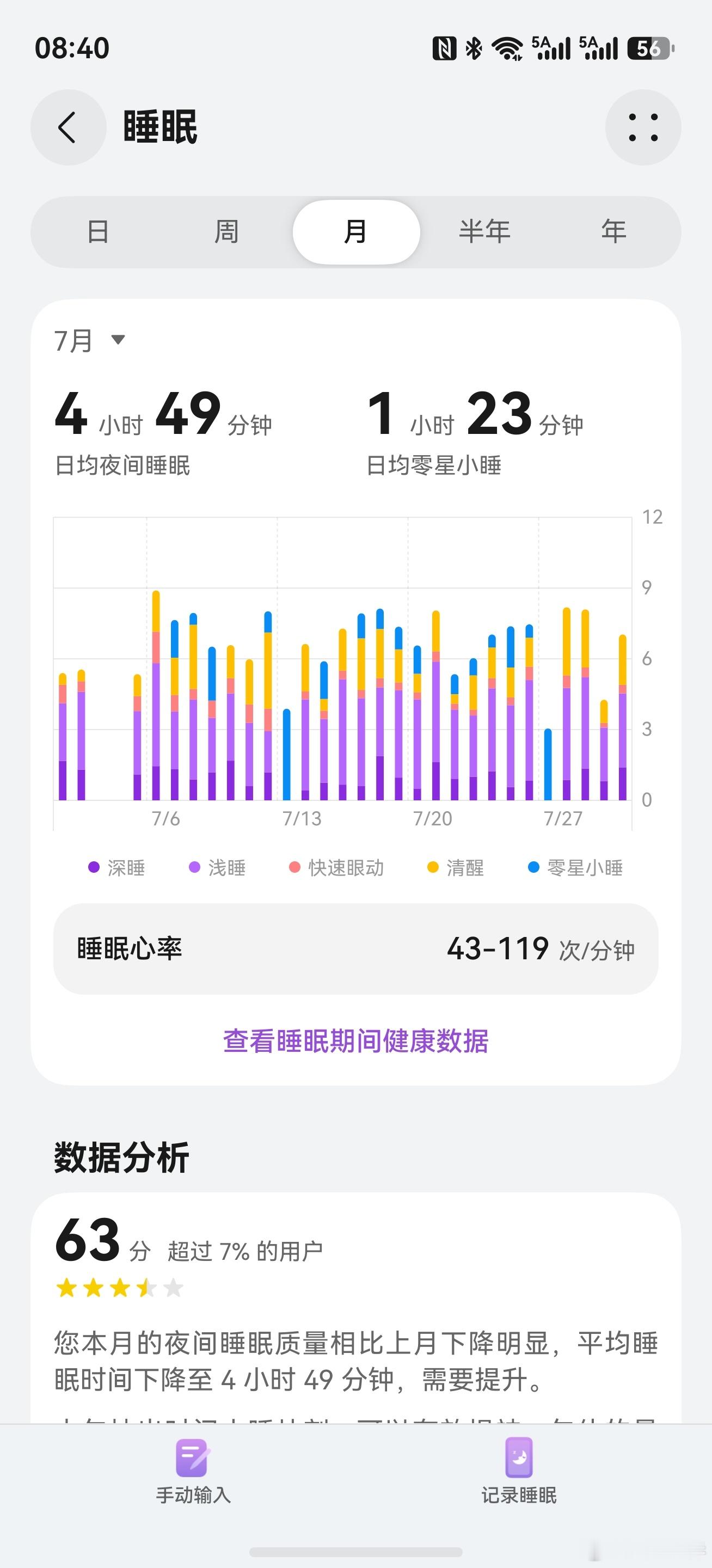This screenshot has height=1568, width=712.
Task: Switch to the 日 tab
Action: coord(97,232)
